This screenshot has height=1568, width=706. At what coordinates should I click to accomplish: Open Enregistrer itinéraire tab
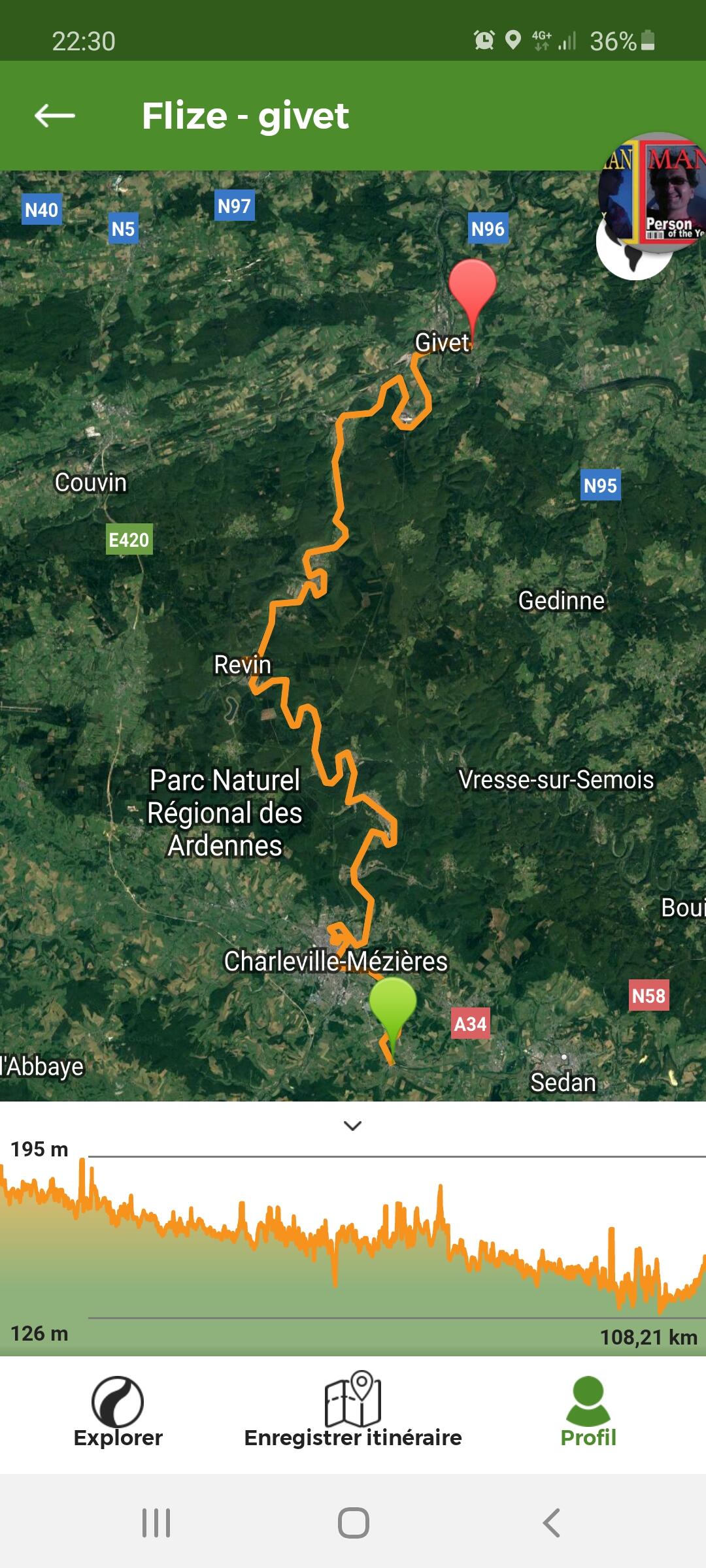pos(353,1411)
